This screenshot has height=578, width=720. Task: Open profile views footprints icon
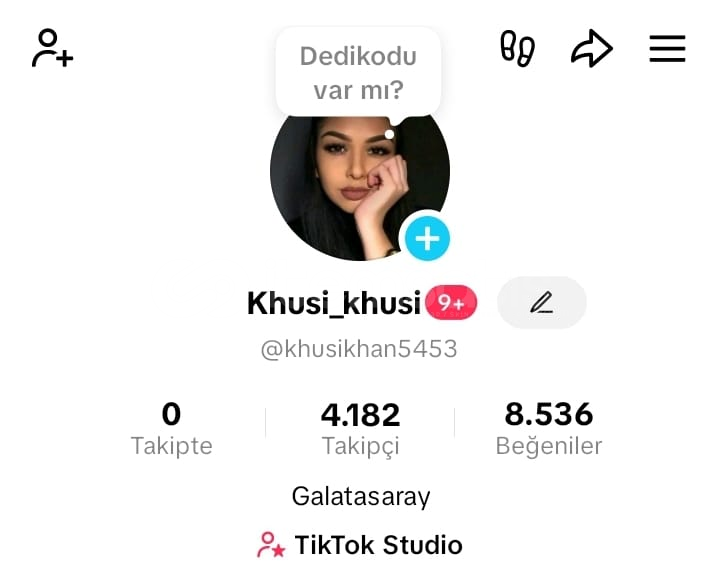517,48
